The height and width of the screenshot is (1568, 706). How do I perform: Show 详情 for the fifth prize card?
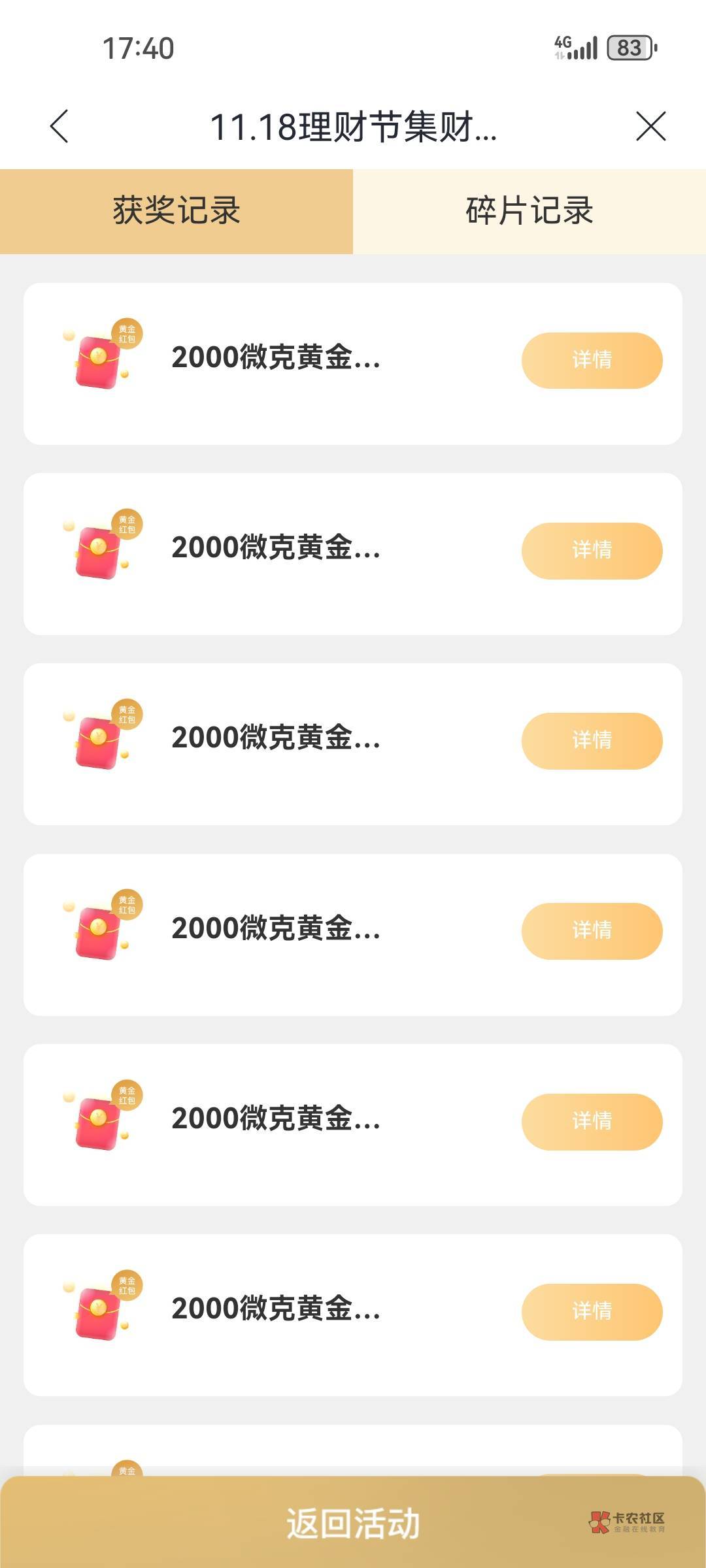point(592,1122)
